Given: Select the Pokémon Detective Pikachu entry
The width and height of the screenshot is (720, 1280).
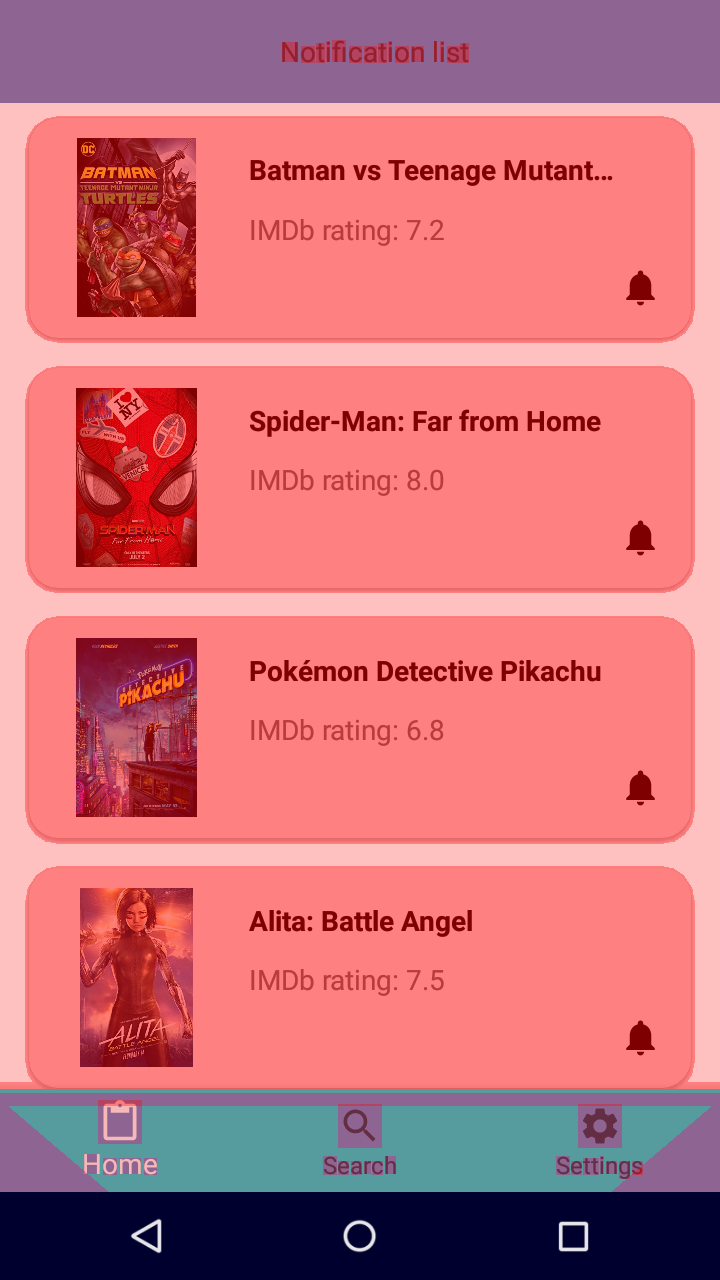Looking at the screenshot, I should (x=424, y=671).
